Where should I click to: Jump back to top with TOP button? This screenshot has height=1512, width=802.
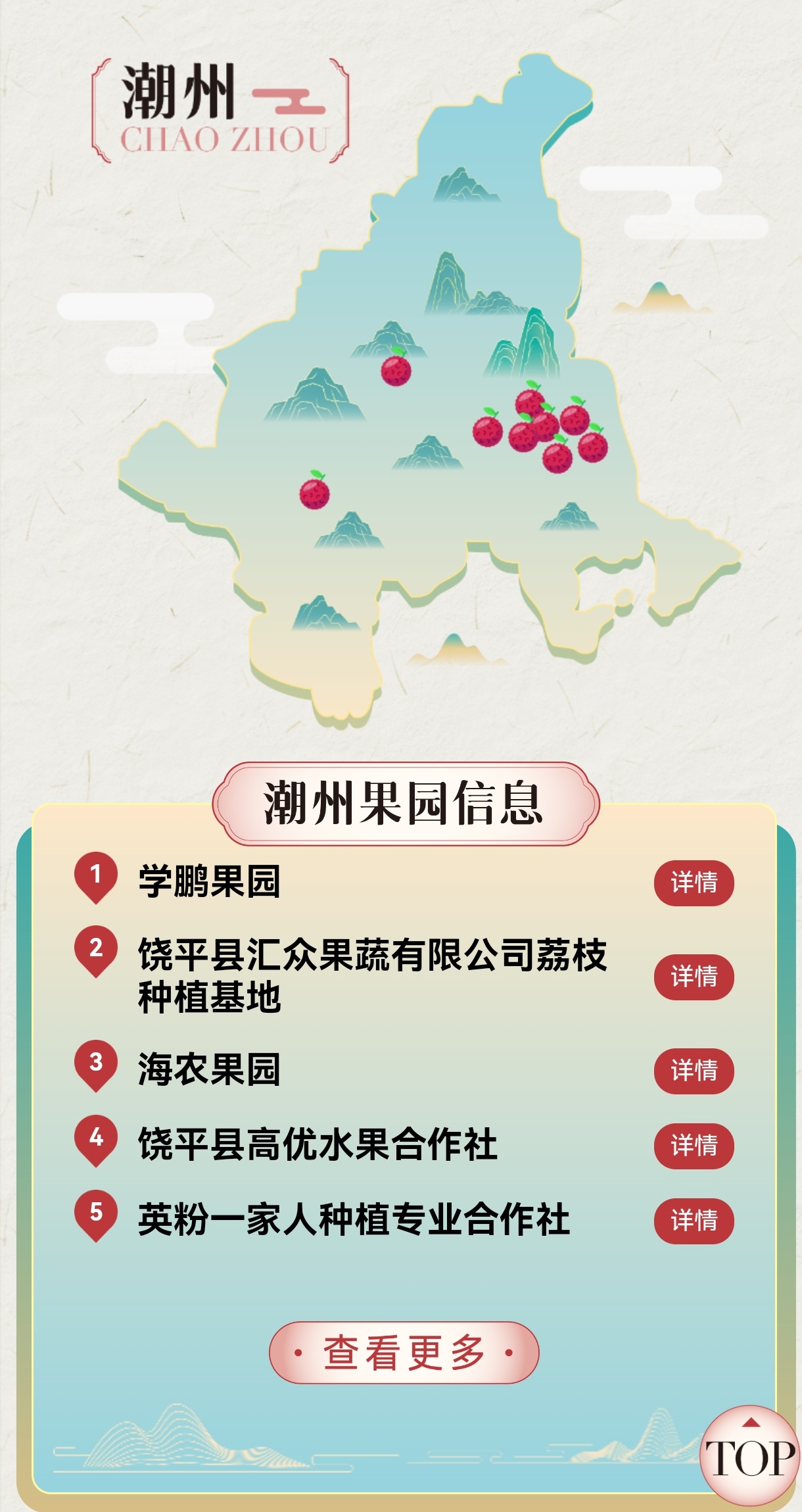[749, 1456]
